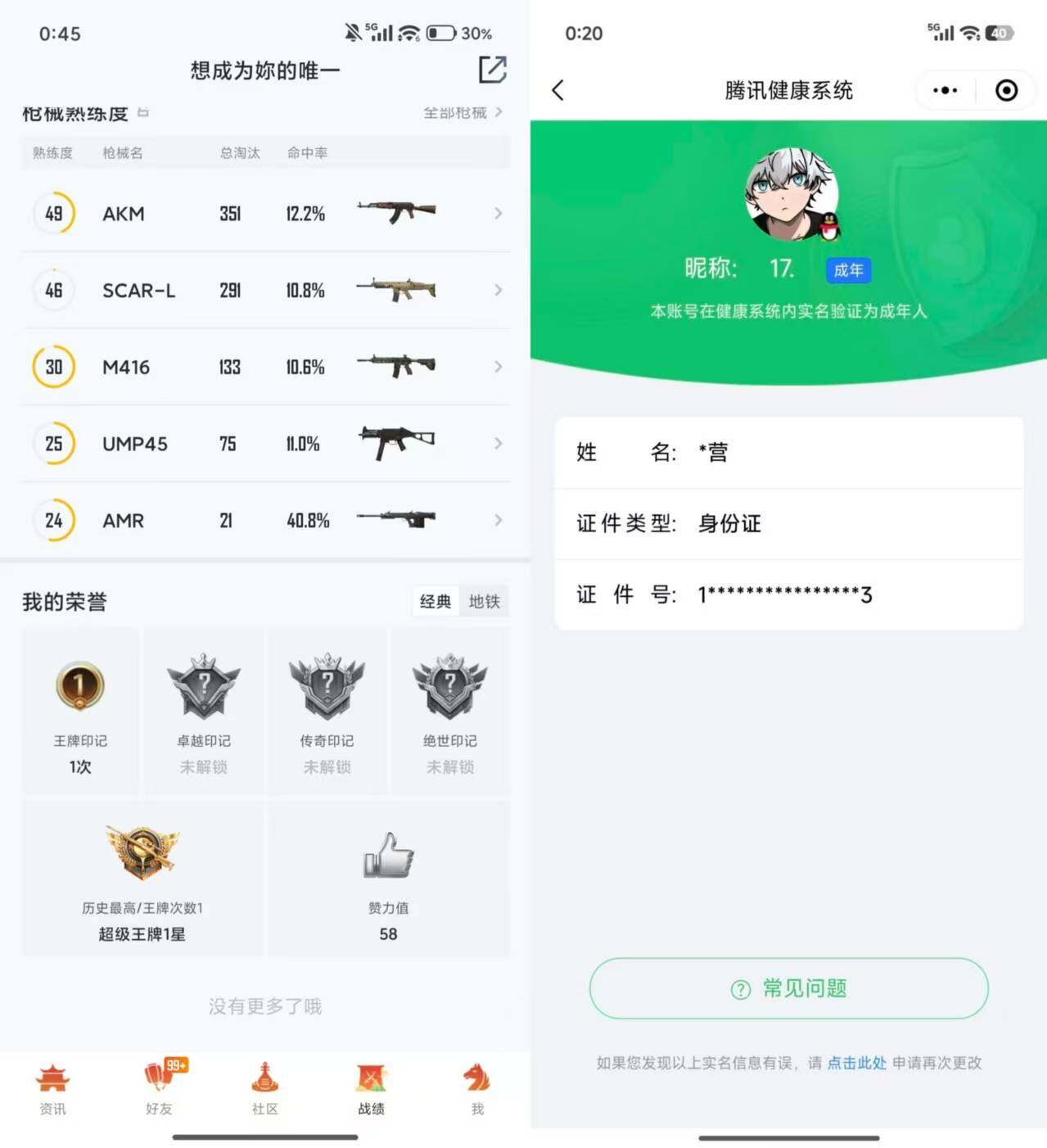The height and width of the screenshot is (1148, 1047).
Task: Click the 王牌印记 medal badge
Action: [x=79, y=688]
